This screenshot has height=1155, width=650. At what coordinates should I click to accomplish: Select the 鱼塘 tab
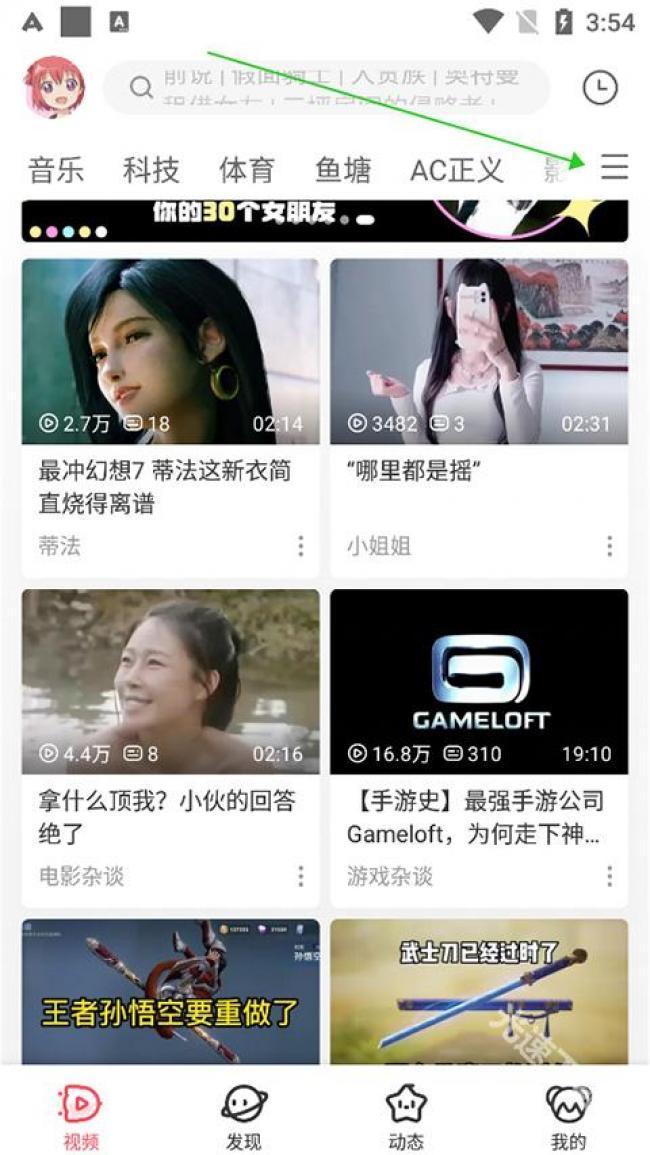(343, 170)
